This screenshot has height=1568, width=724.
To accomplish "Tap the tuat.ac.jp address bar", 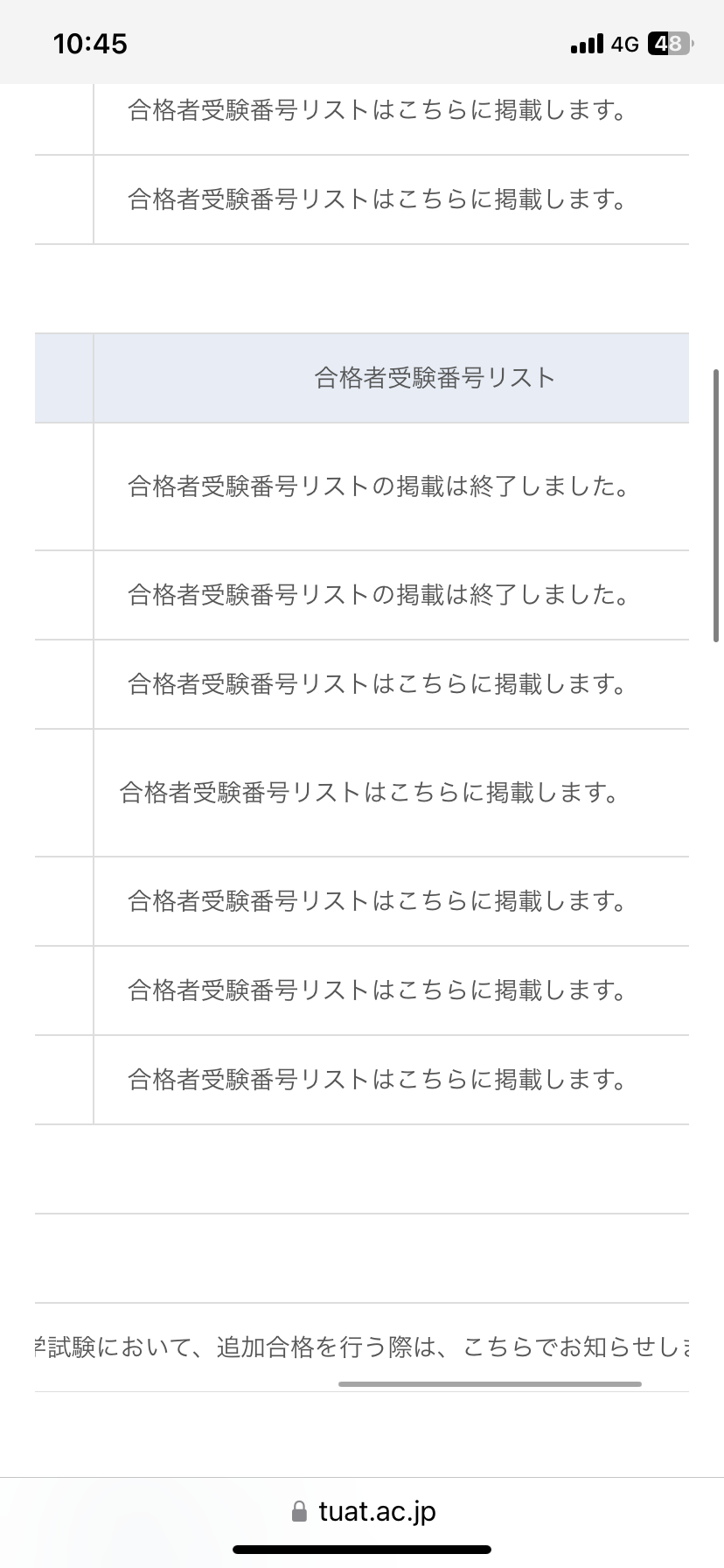I will 363,1511.
